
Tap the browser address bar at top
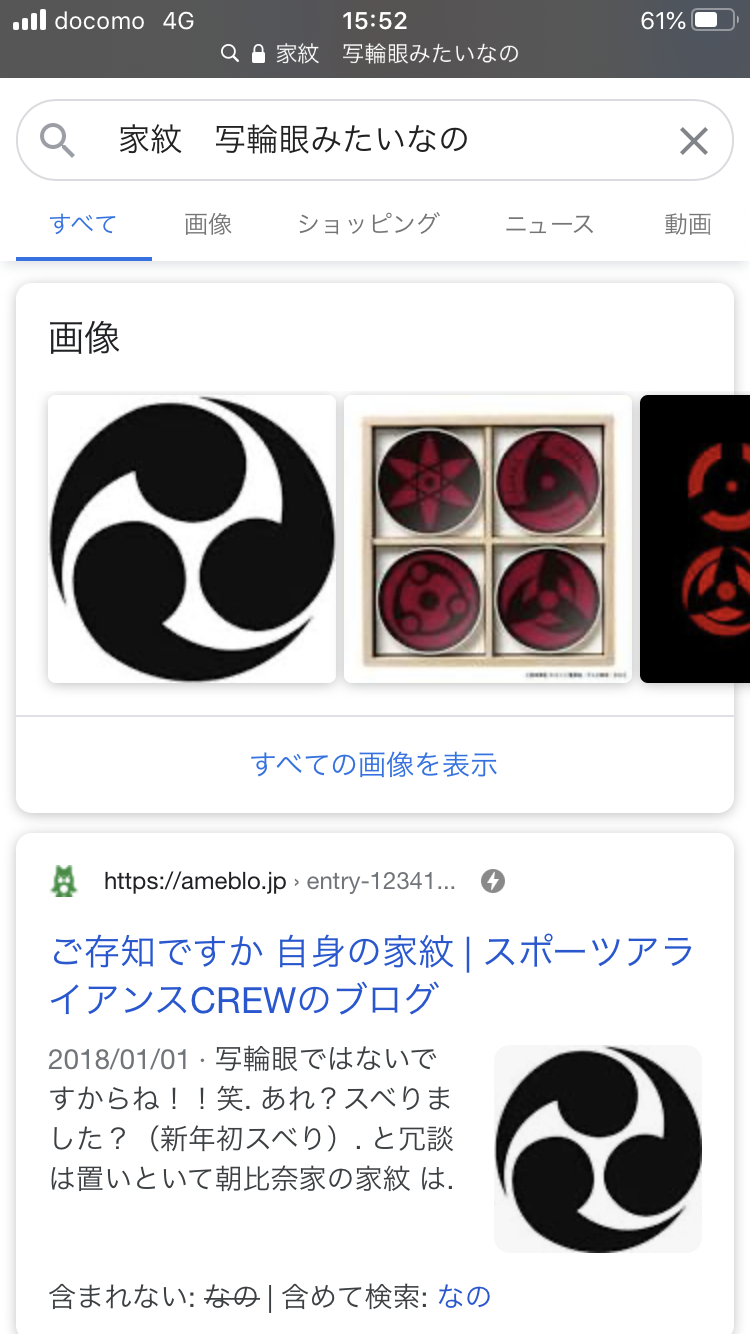375,54
